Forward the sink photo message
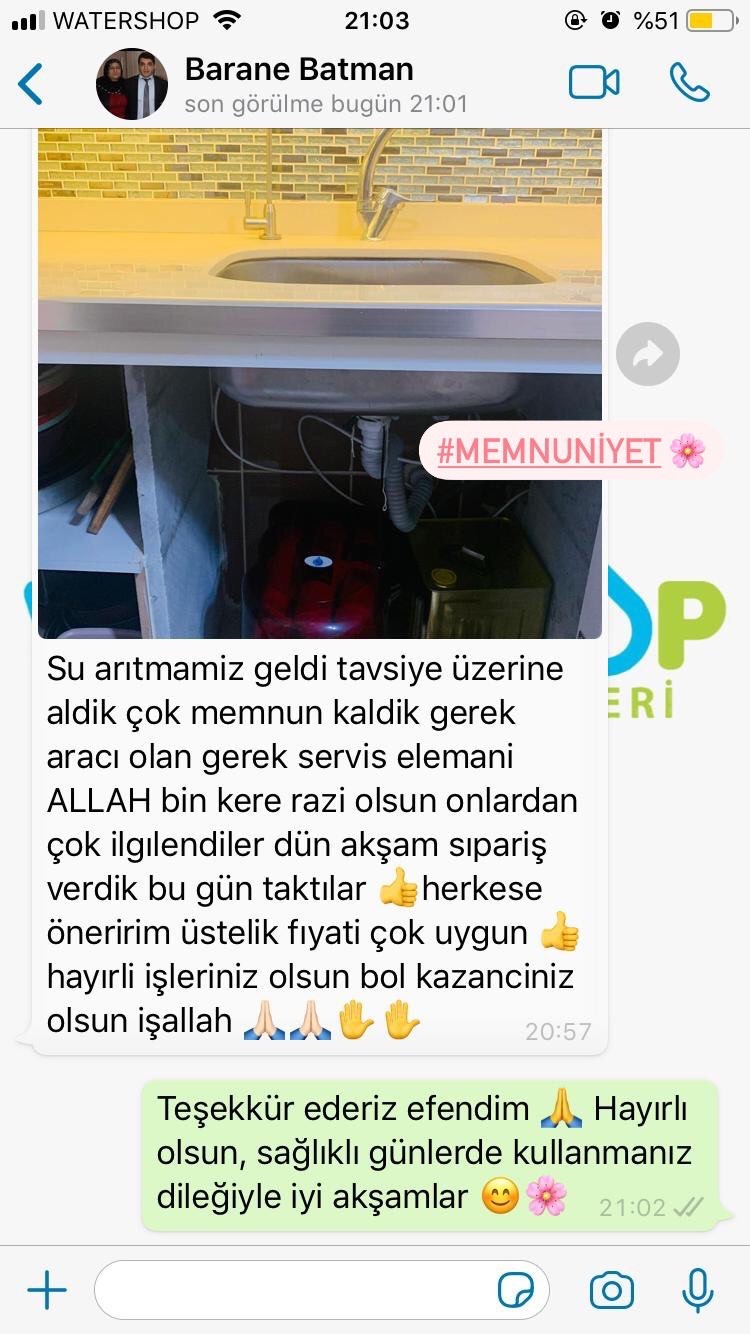This screenshot has width=750, height=1334. (x=648, y=354)
